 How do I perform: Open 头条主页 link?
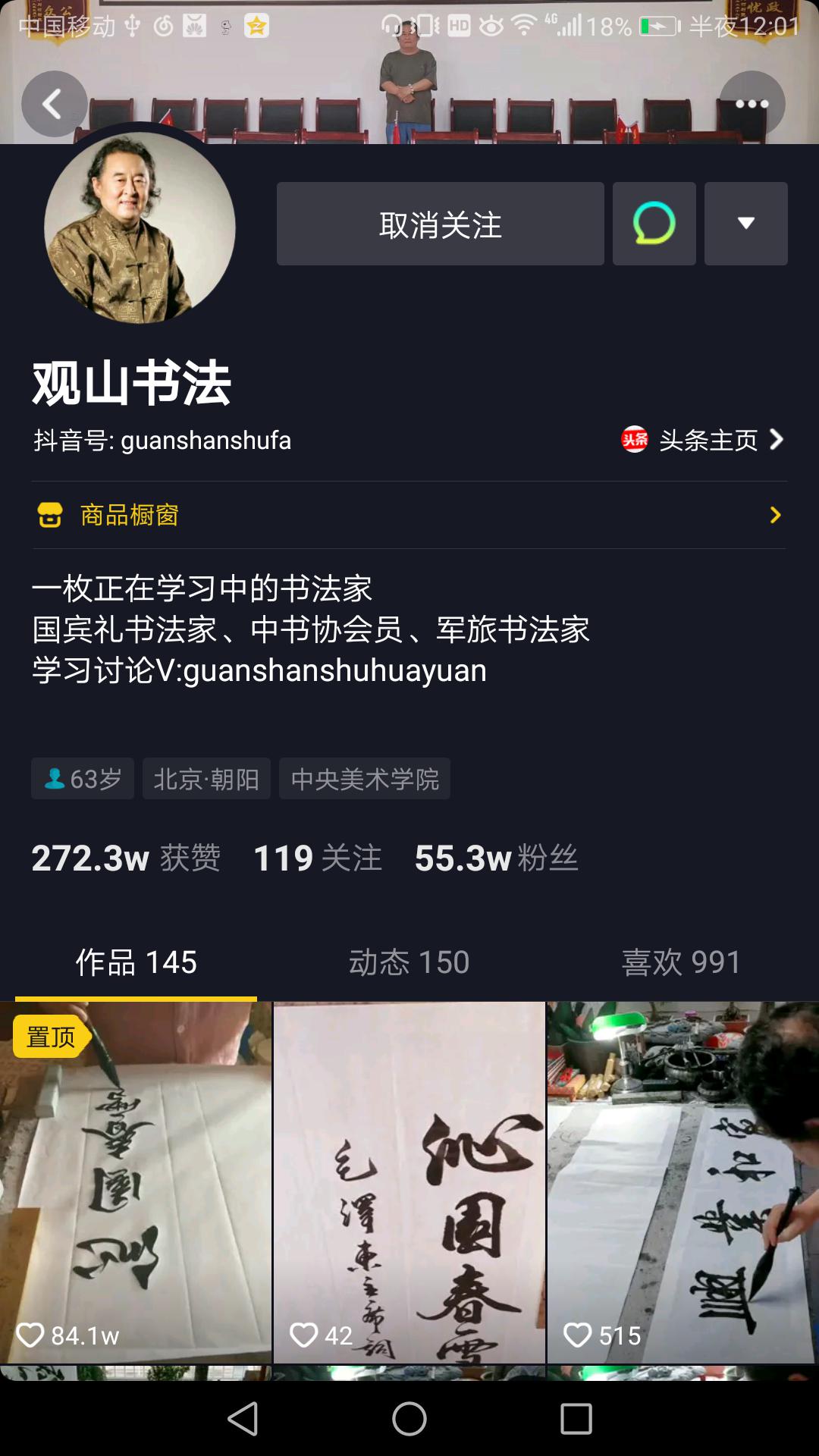coord(702,440)
